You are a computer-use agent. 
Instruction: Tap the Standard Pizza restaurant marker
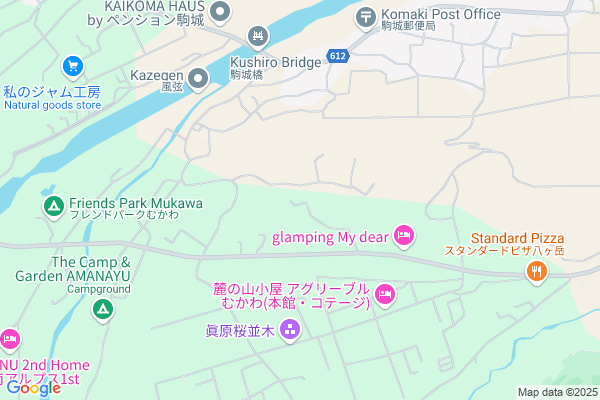point(538,271)
